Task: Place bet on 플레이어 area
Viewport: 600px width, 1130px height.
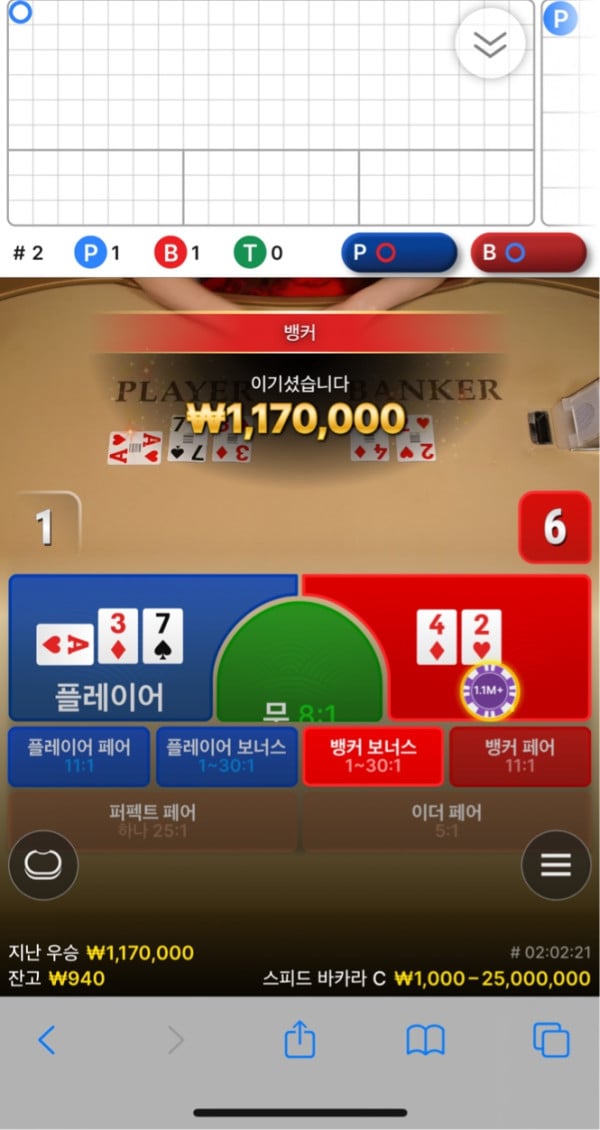Action: [110, 690]
